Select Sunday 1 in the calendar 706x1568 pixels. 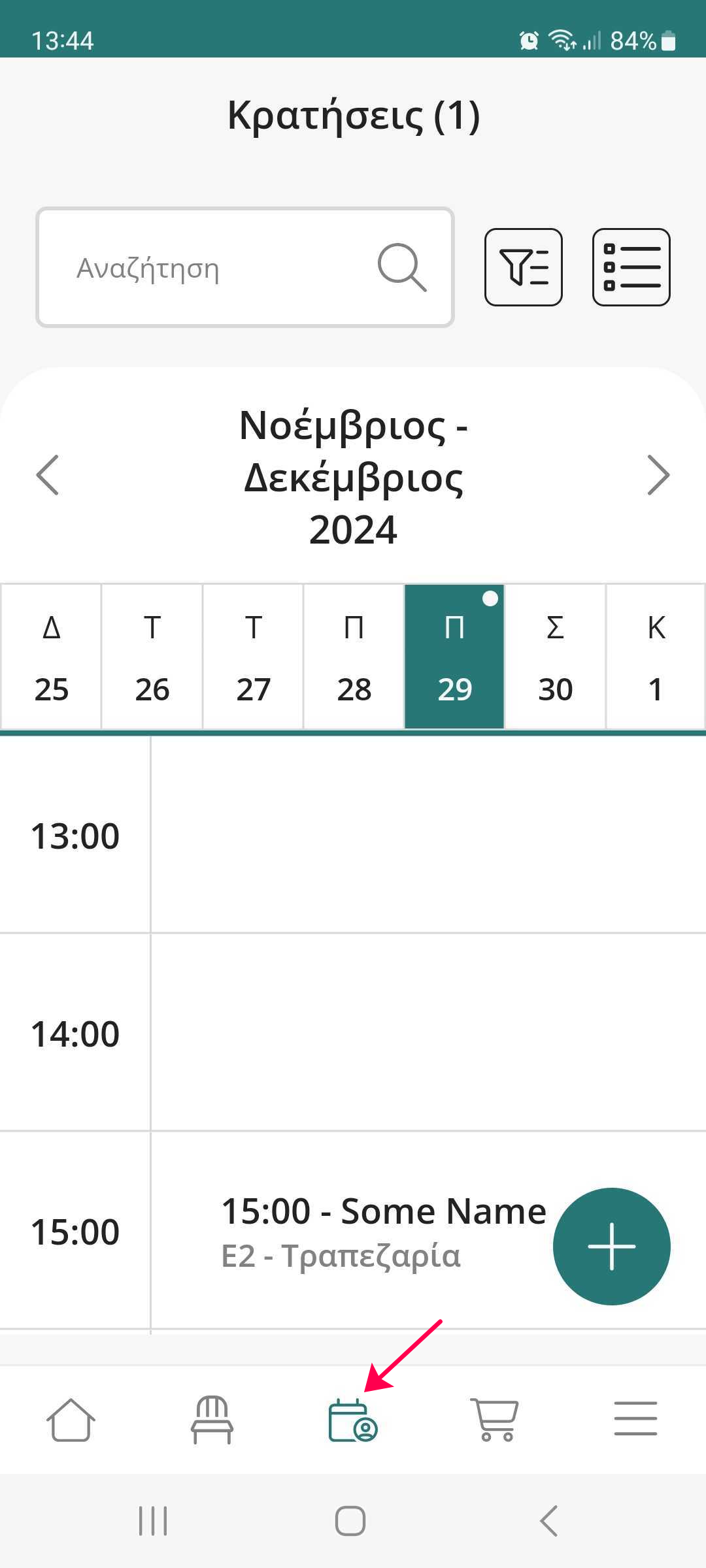[656, 657]
